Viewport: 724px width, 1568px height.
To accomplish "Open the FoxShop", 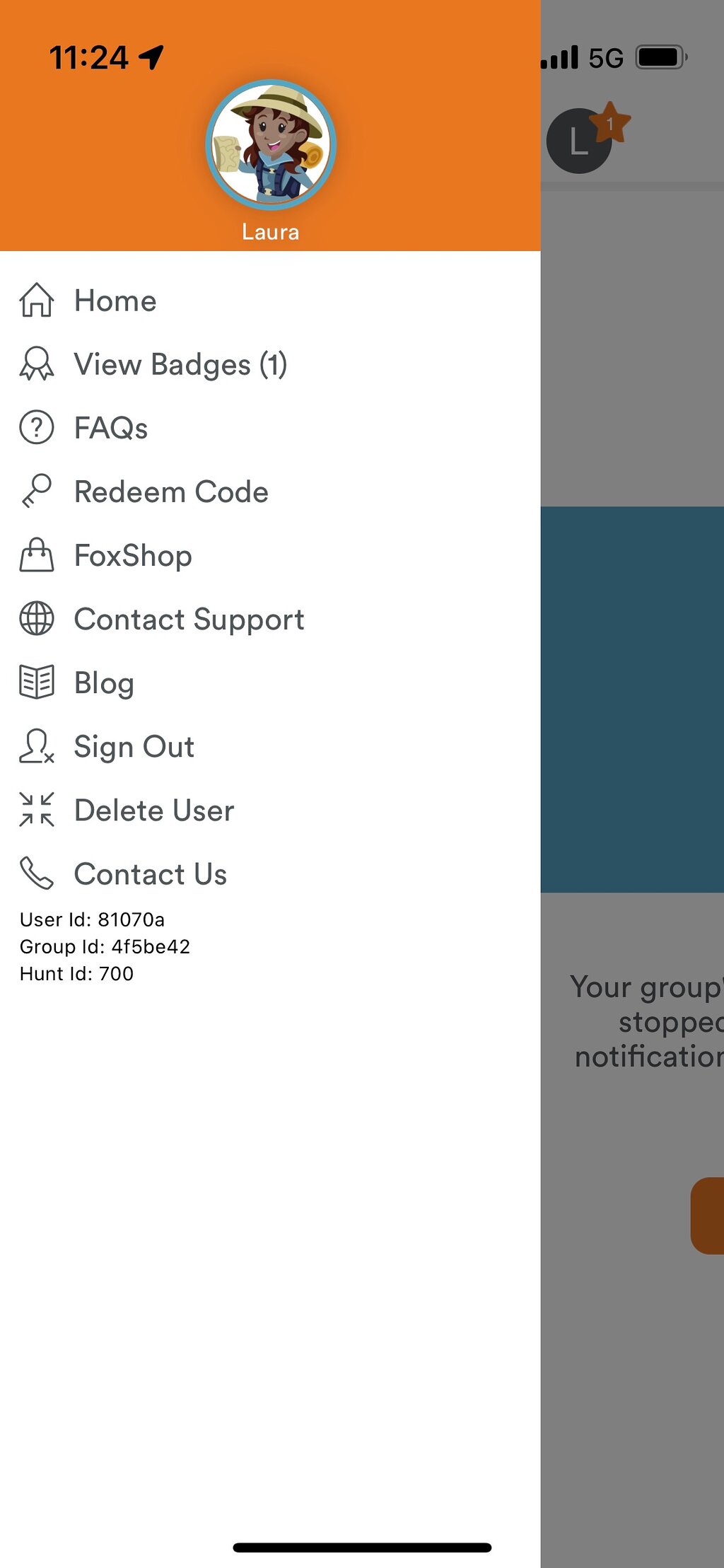I will (x=270, y=555).
